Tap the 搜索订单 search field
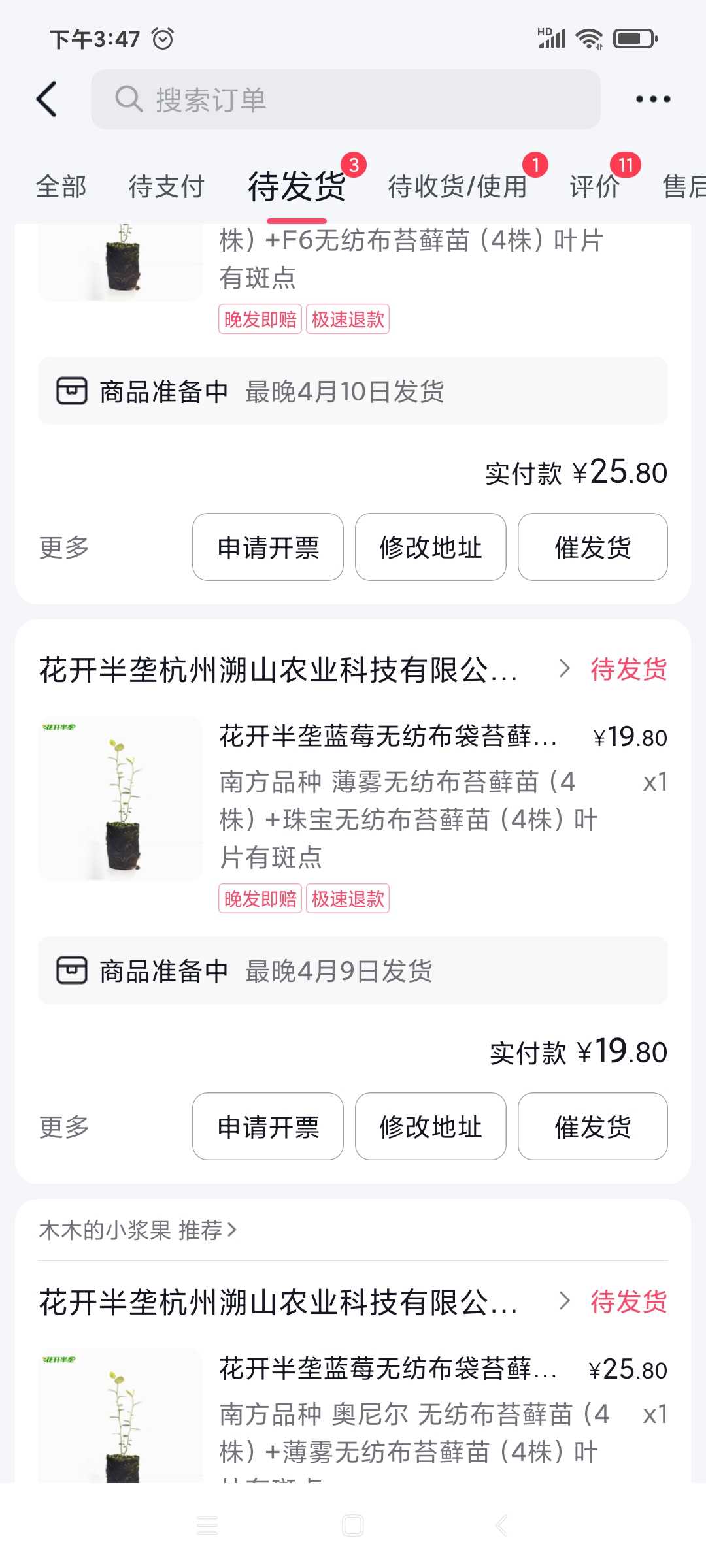The height and width of the screenshot is (1568, 706). (x=345, y=99)
